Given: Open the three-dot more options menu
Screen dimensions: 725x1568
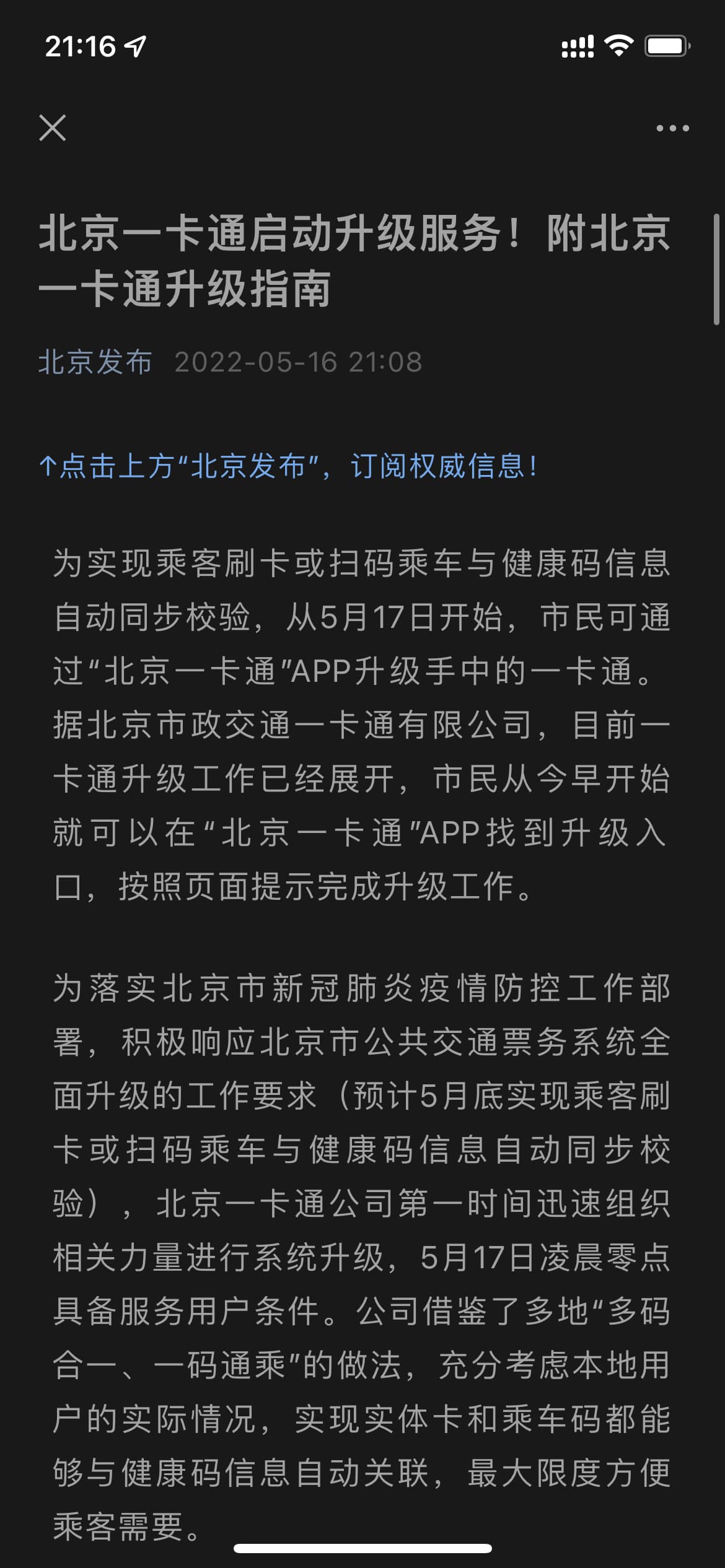Looking at the screenshot, I should (672, 128).
